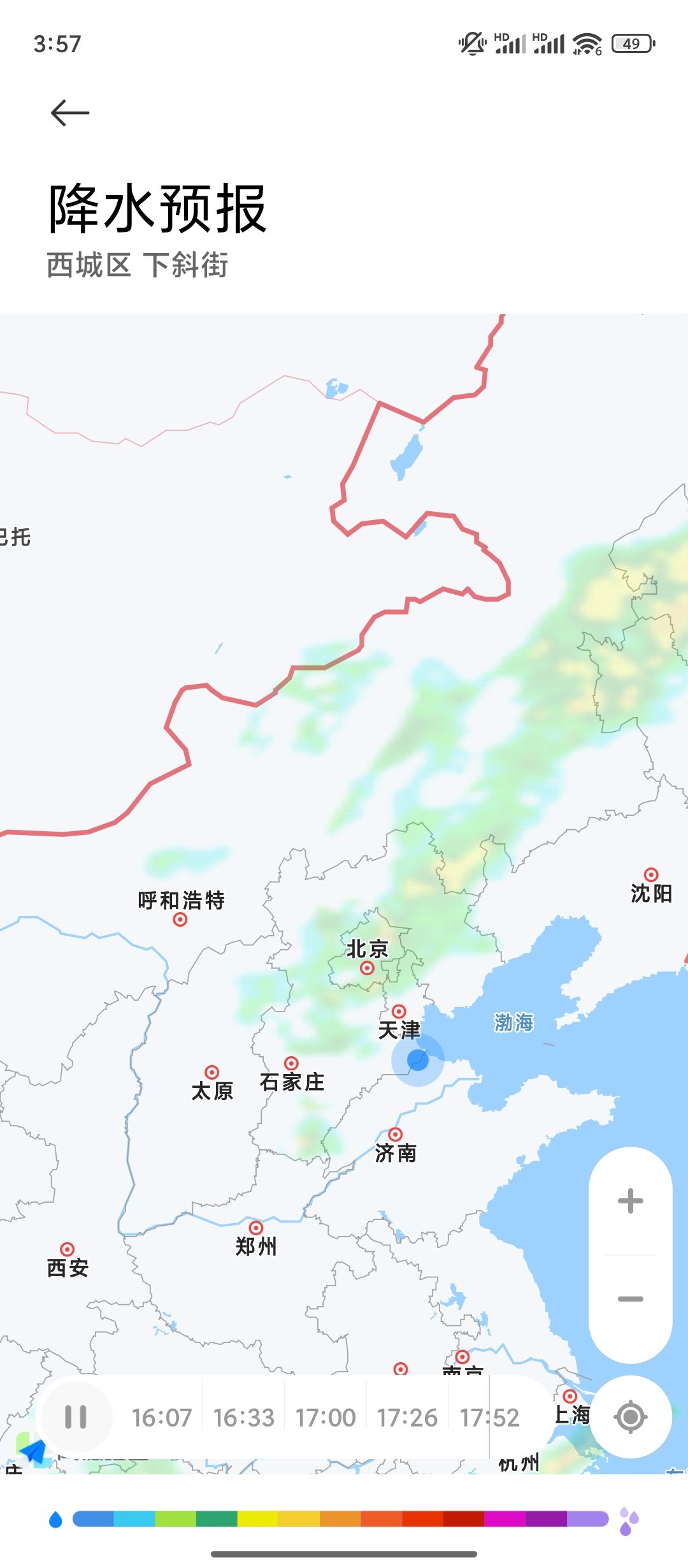Jump to 16:33 on the timeline

(243, 1418)
